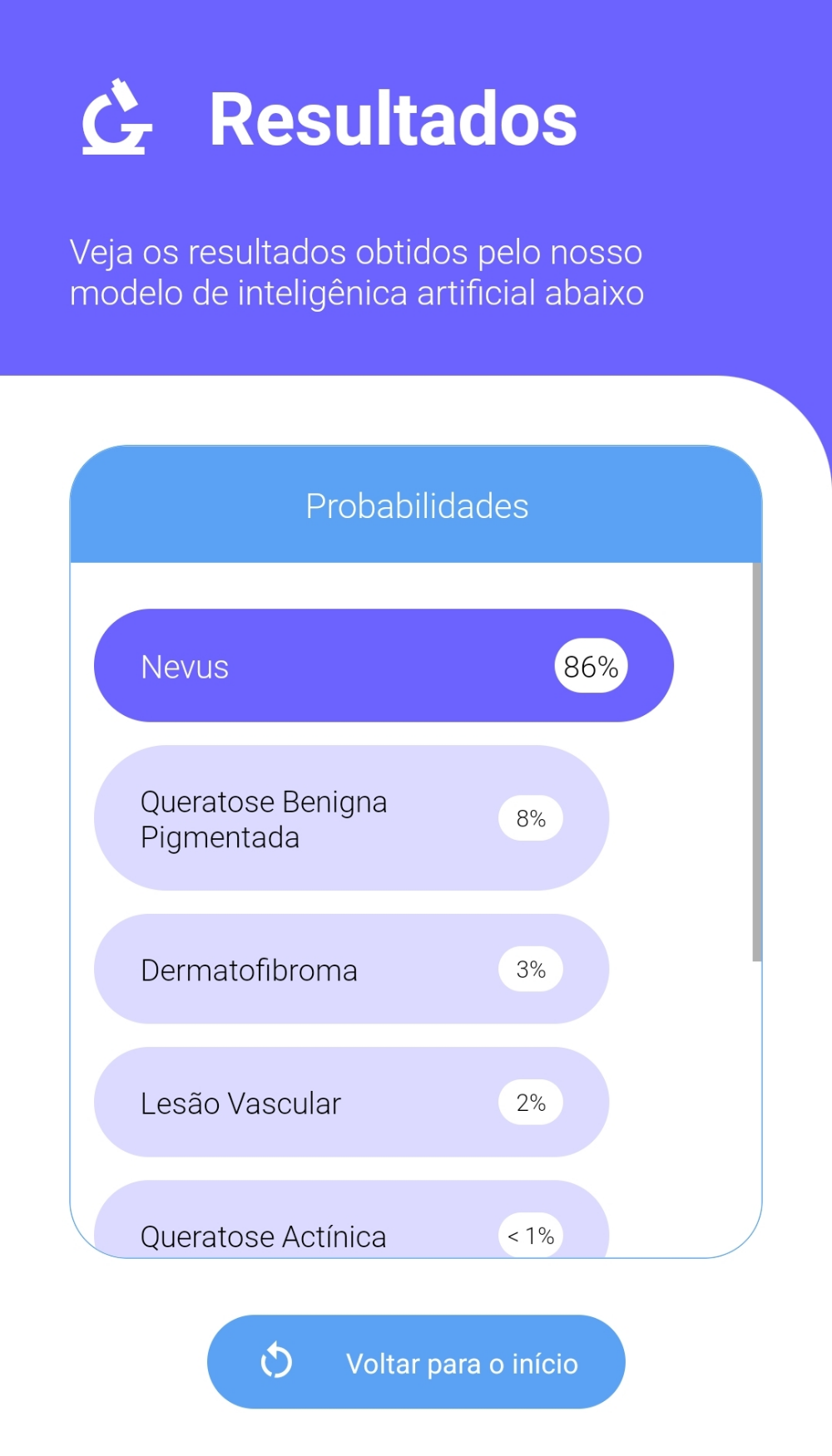Choose the Lesão Vascular result
Viewport: 832px width, 1456px height.
tap(351, 1103)
